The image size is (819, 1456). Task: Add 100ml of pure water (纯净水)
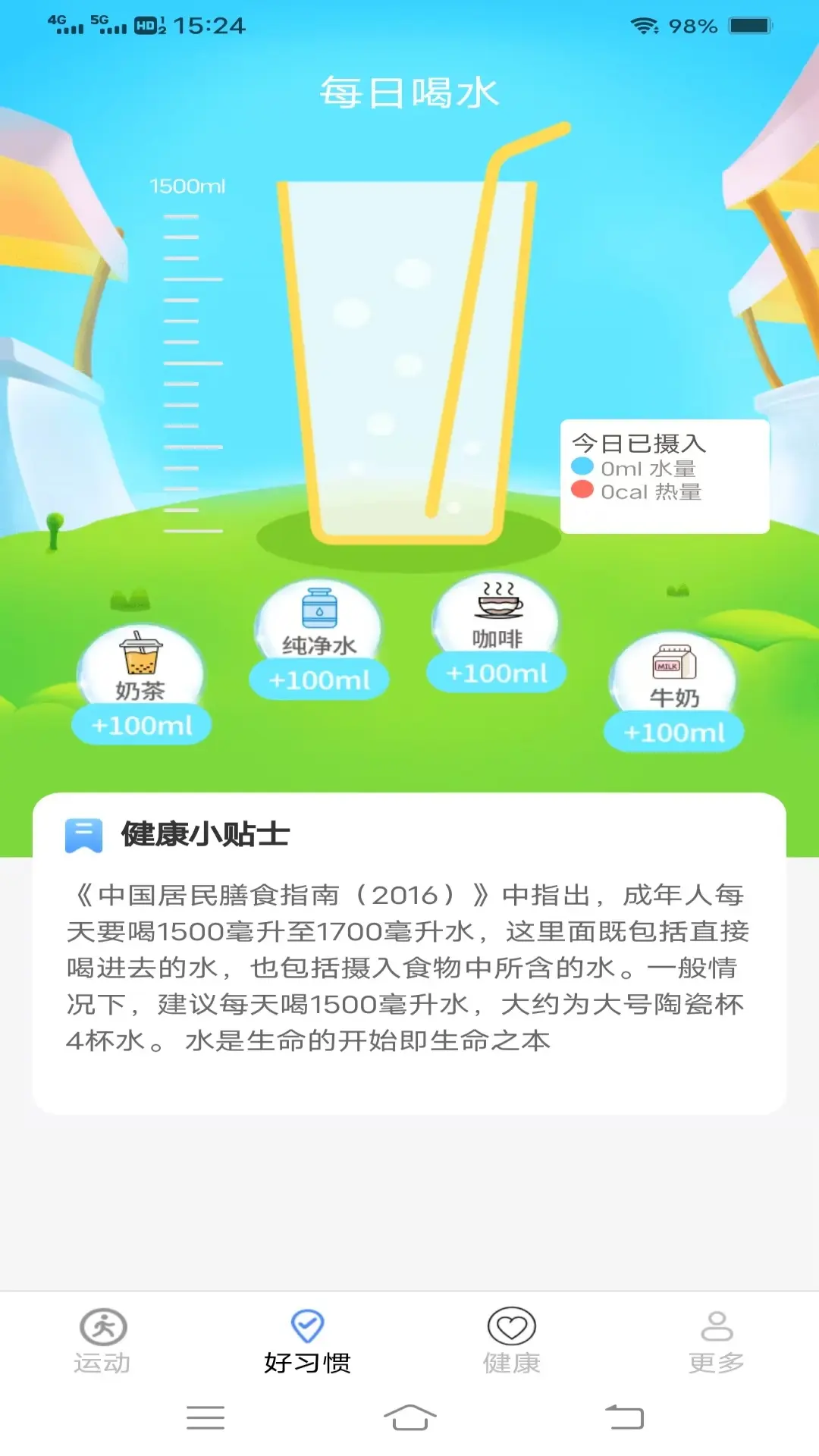tap(318, 679)
